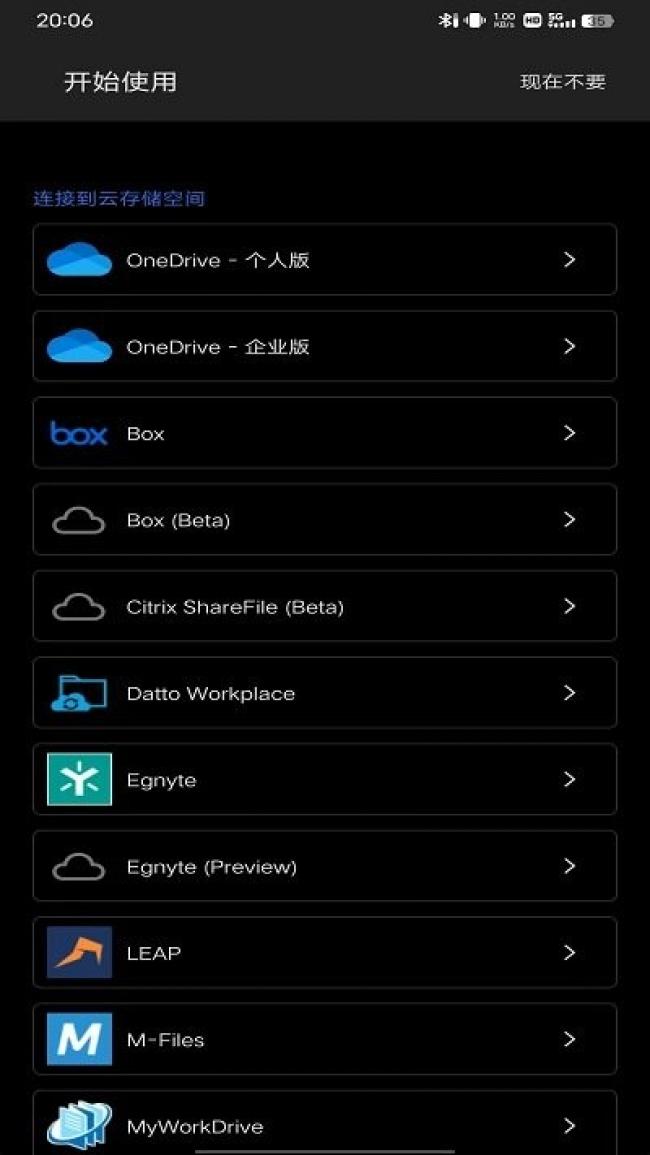650x1155 pixels.
Task: Select Citrix ShareFile (Beta)
Action: point(325,606)
